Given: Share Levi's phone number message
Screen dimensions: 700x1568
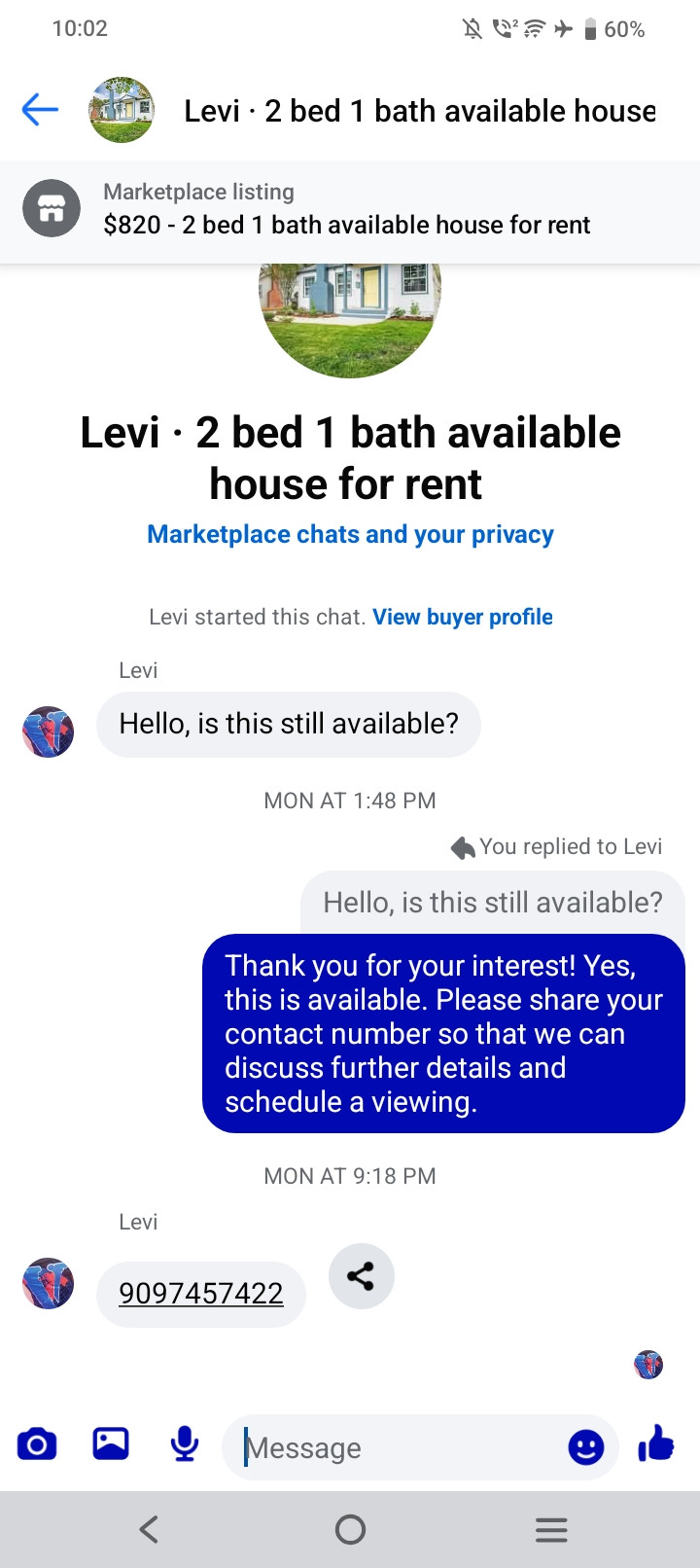Looking at the screenshot, I should tap(361, 1276).
